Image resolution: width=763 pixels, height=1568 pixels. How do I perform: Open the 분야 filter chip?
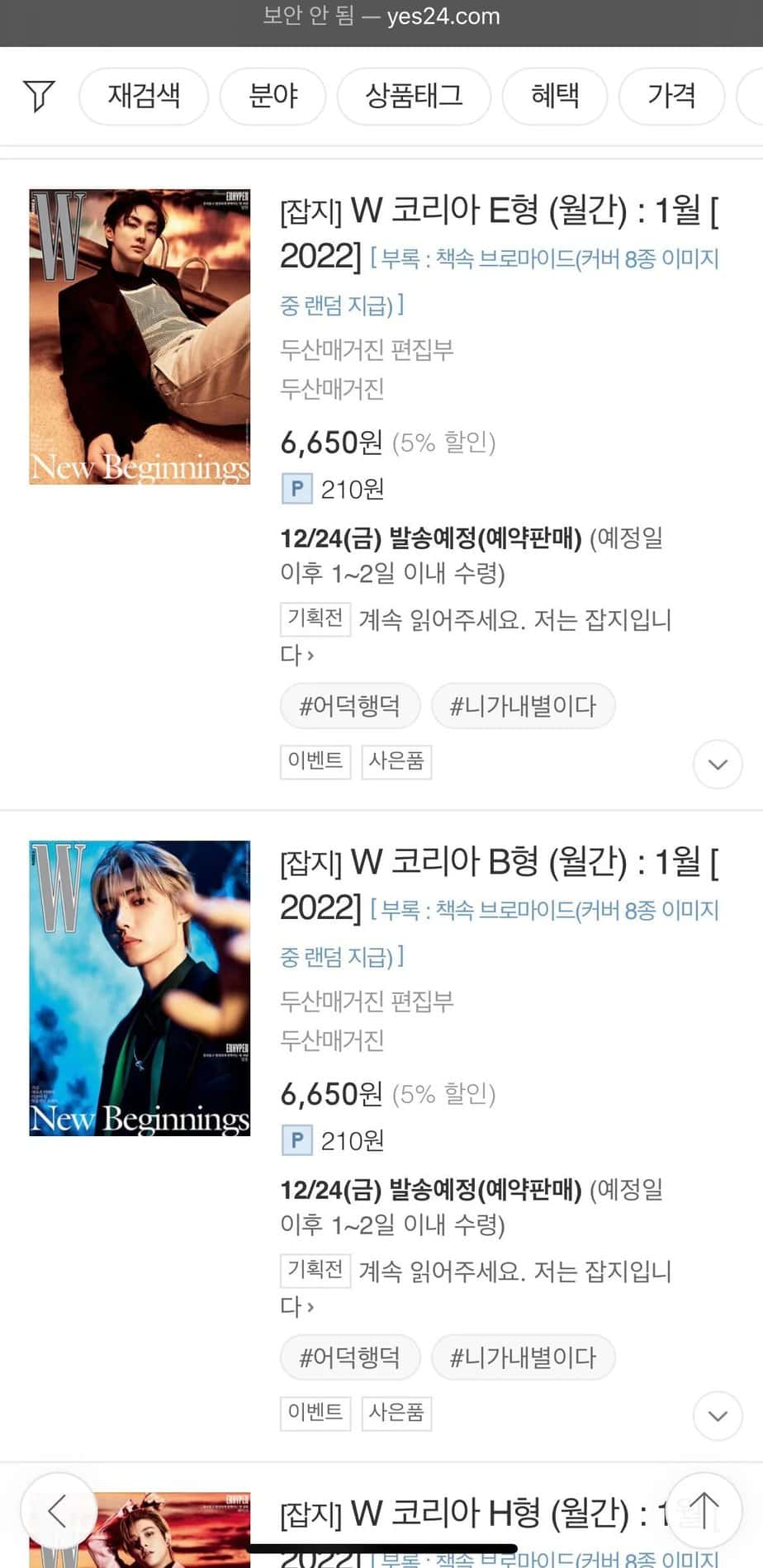(273, 96)
